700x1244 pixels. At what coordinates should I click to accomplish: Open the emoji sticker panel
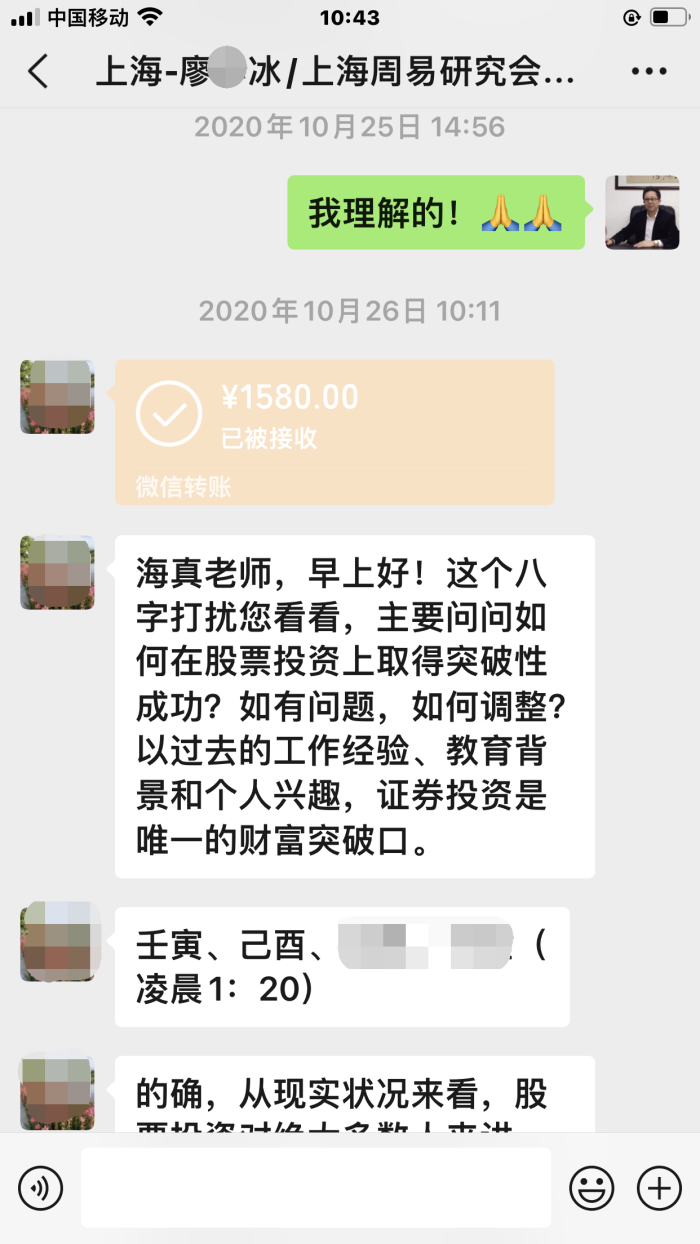click(592, 1188)
